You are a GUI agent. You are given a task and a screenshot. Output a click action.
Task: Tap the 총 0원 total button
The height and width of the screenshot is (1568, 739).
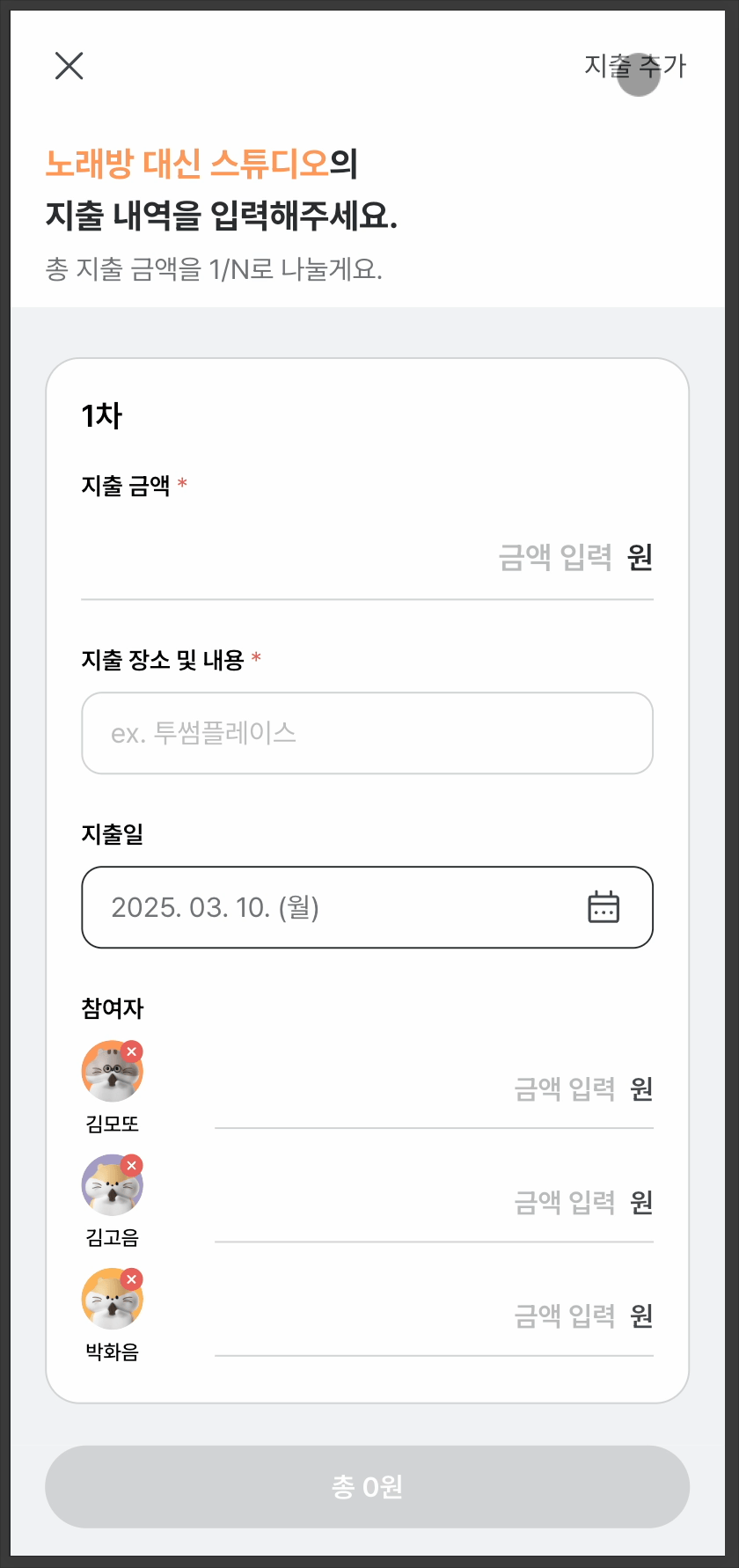coord(367,1487)
